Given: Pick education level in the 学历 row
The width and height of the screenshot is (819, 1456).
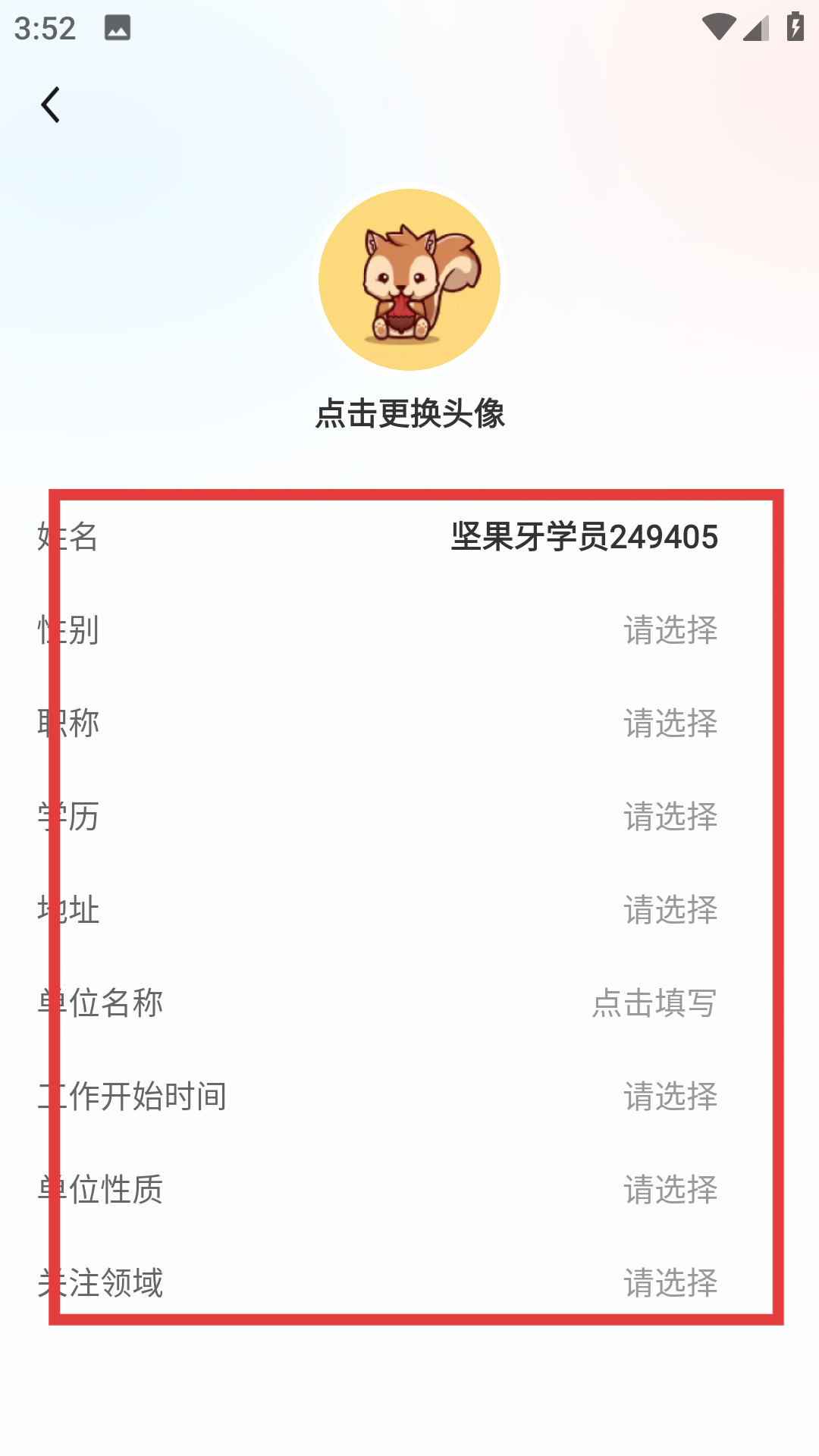Looking at the screenshot, I should pyautogui.click(x=409, y=817).
